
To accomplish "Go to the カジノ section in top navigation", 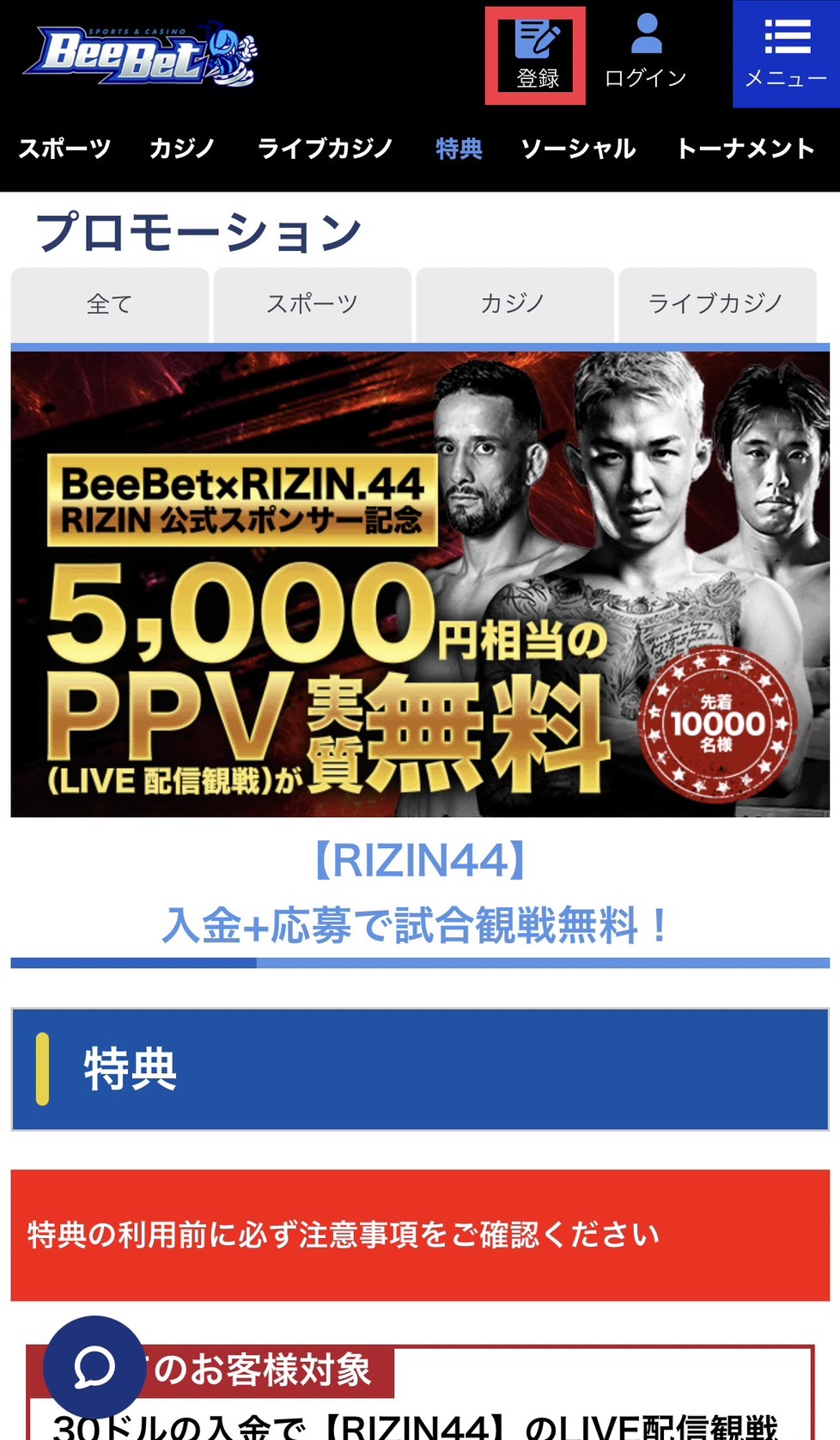I will (x=182, y=149).
